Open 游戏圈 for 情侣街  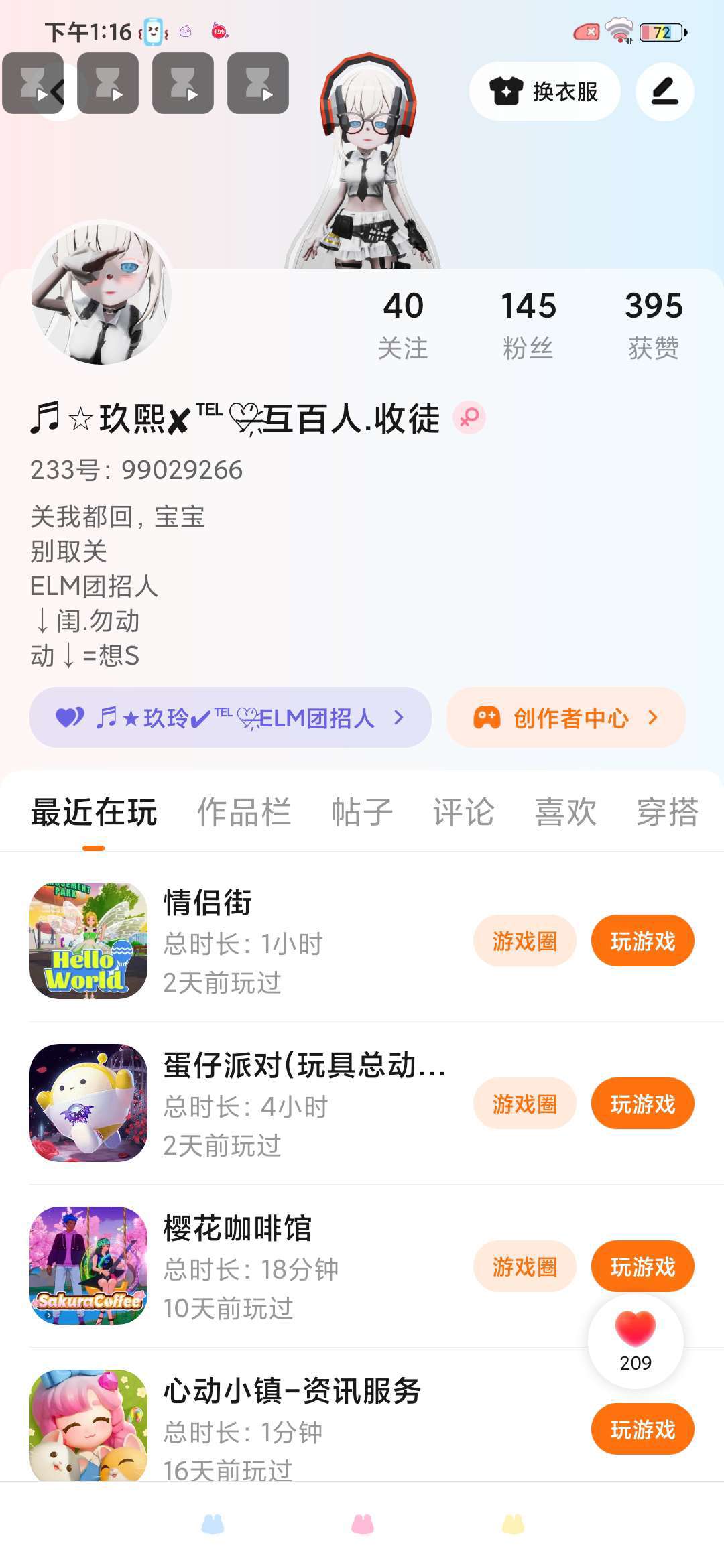[x=524, y=941]
